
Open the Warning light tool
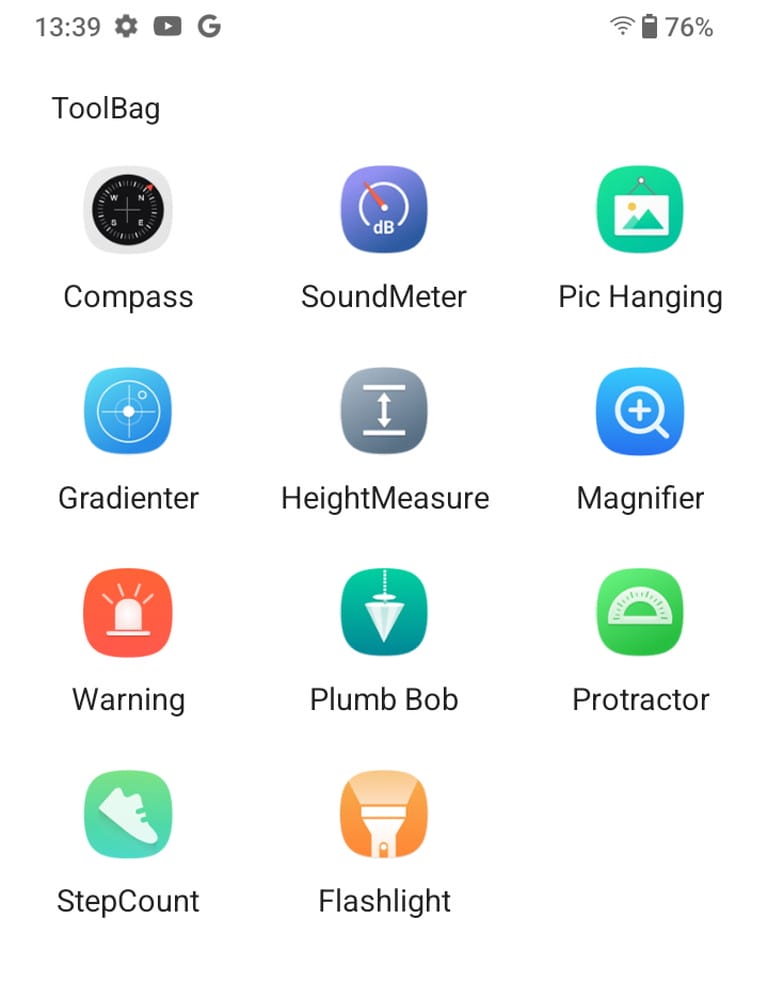coord(128,612)
